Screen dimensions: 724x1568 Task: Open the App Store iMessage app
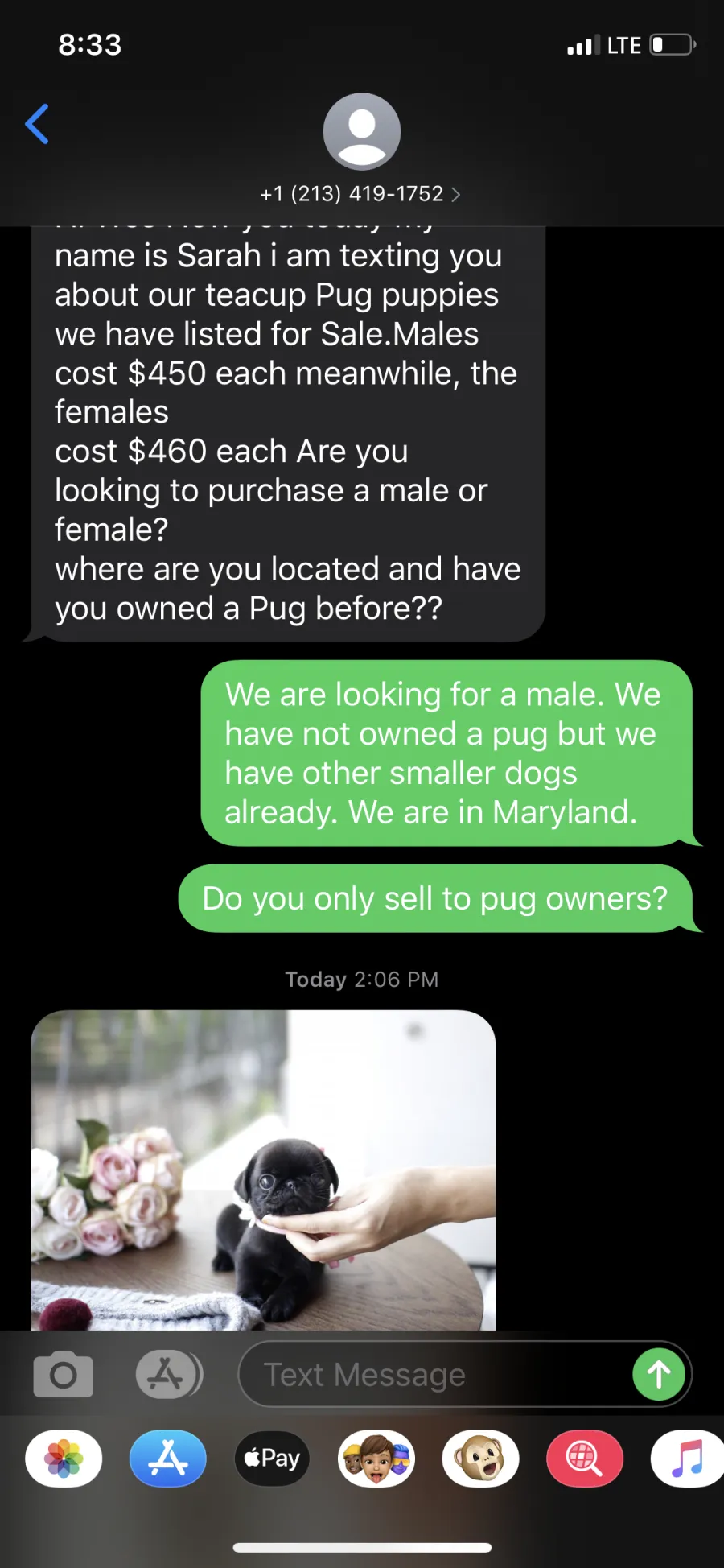coord(168,1458)
